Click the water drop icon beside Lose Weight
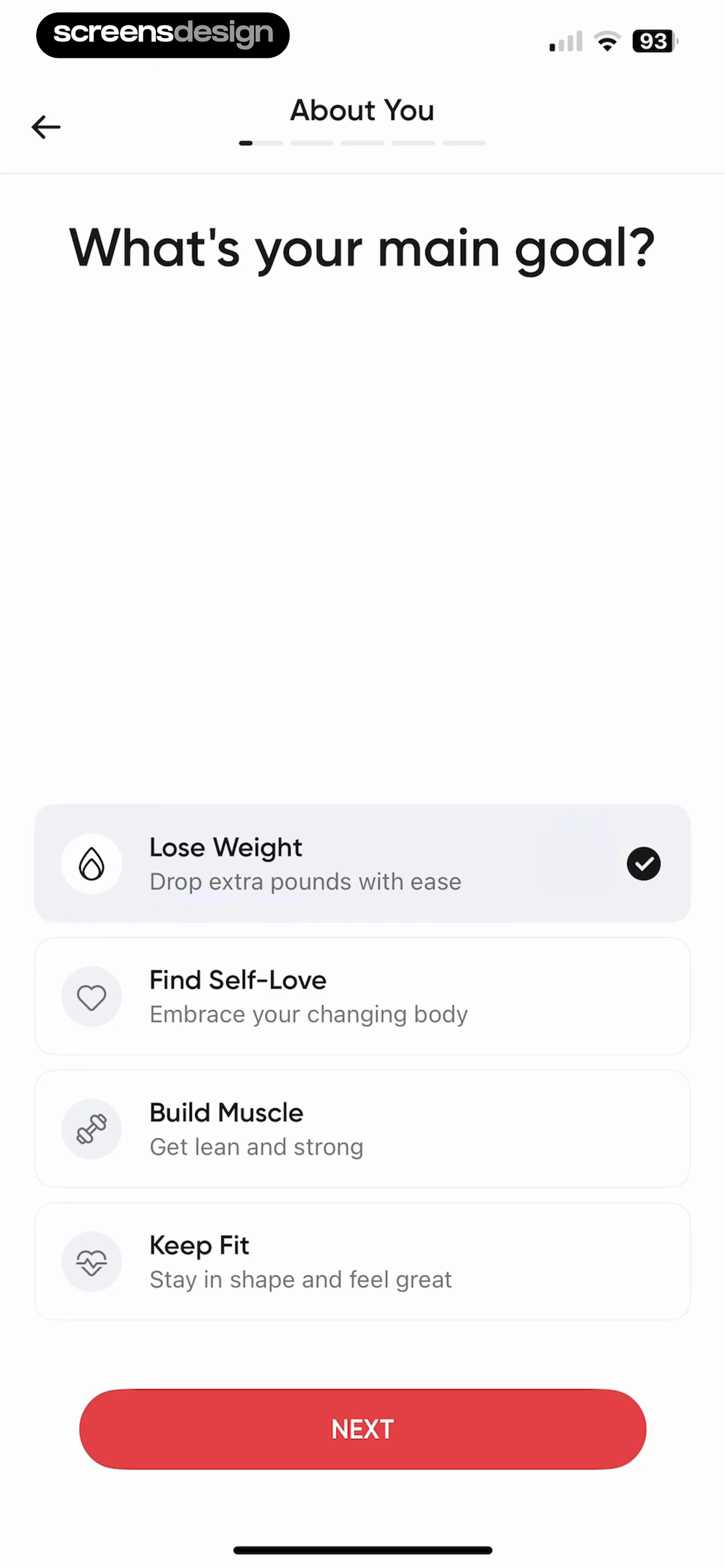This screenshot has width=725, height=1568. pyautogui.click(x=91, y=864)
